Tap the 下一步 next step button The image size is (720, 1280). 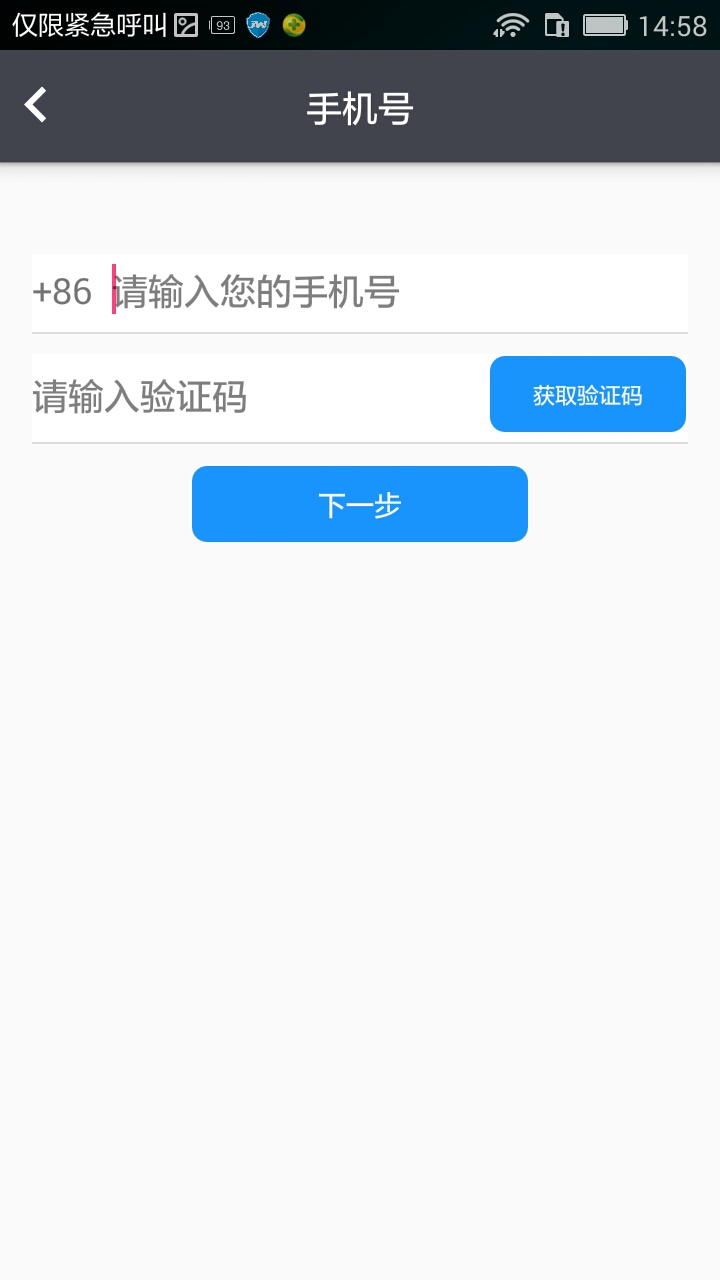point(360,504)
